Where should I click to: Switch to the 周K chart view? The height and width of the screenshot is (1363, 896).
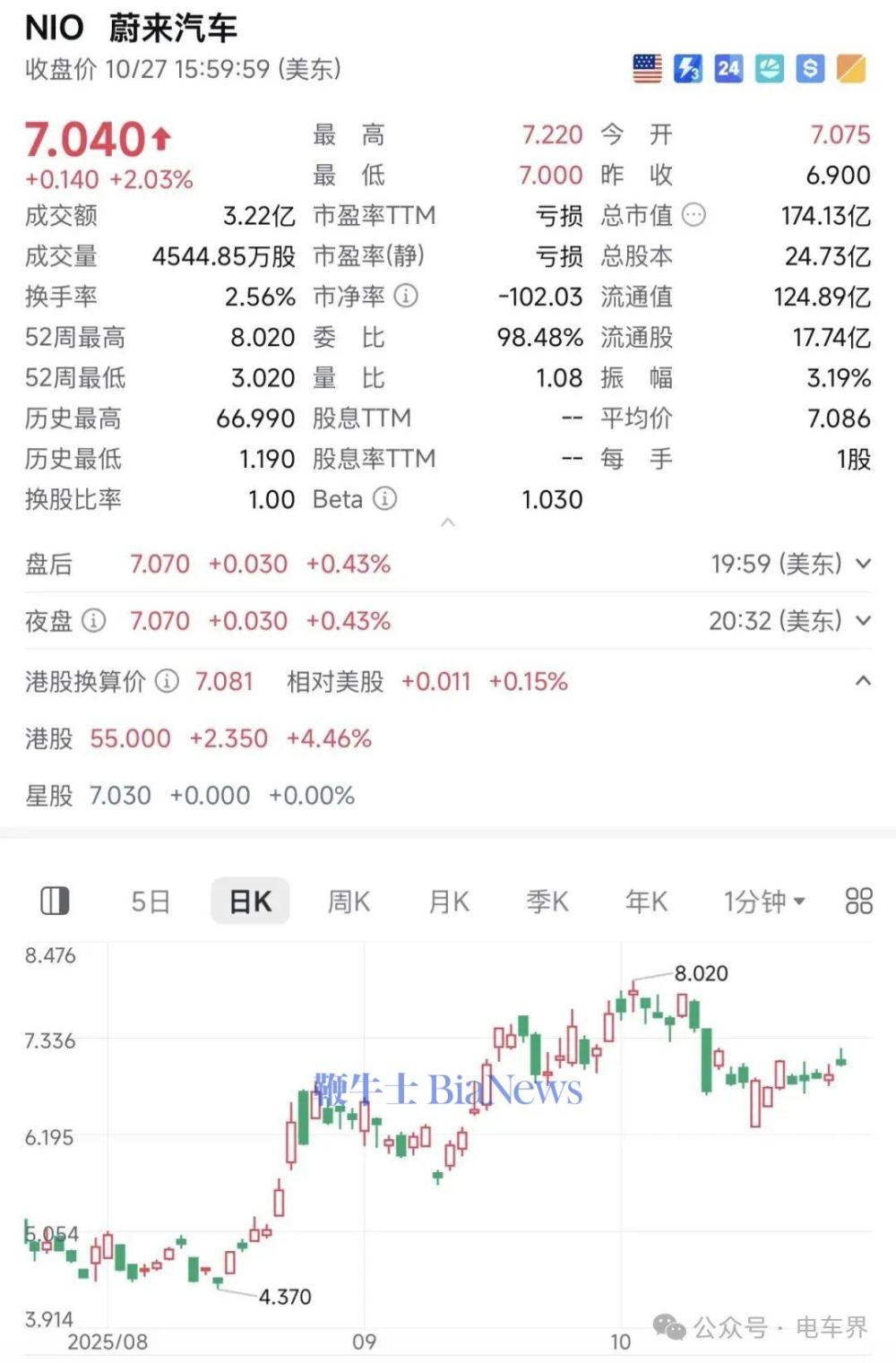point(349,901)
